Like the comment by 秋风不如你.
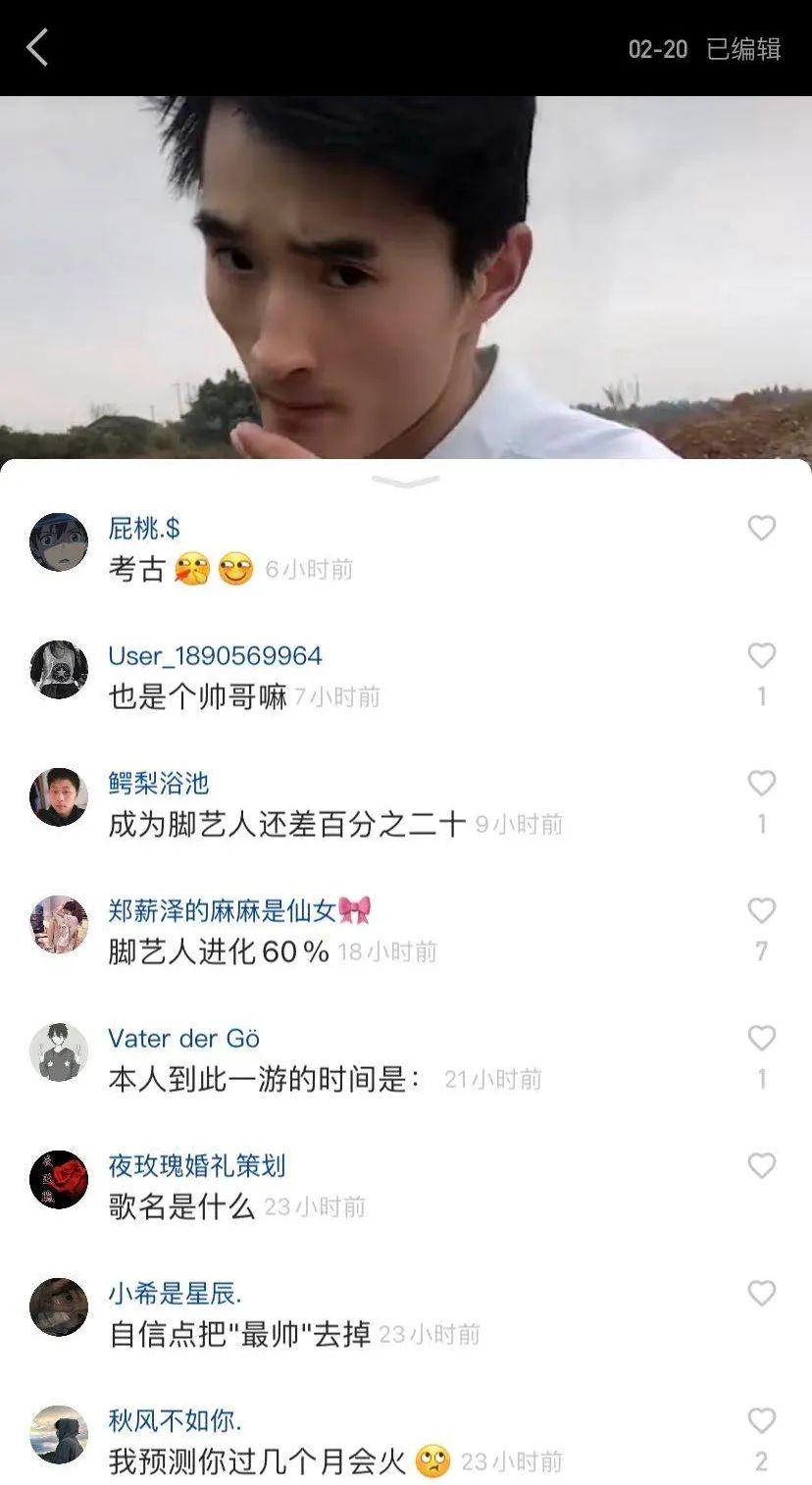812x1485 pixels. [761, 1421]
